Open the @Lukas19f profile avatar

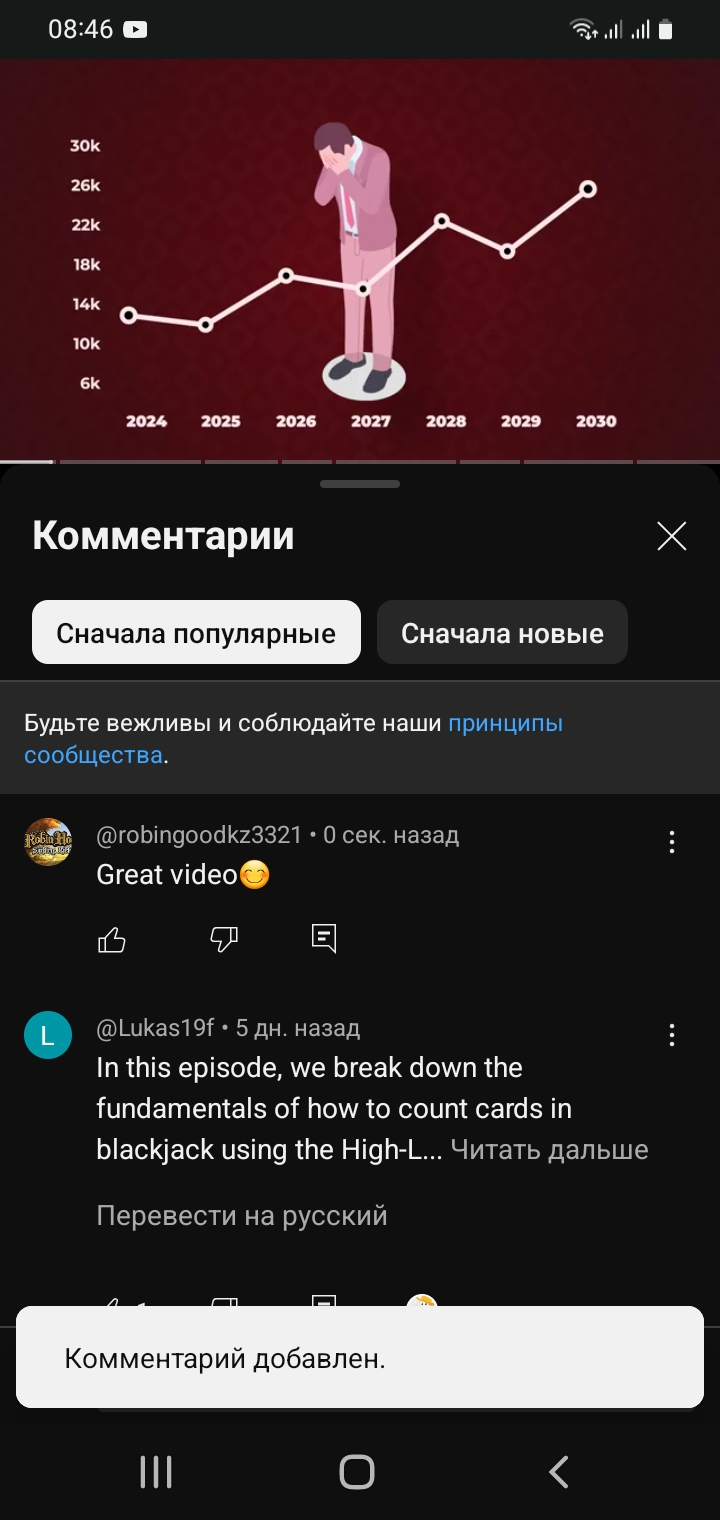coord(48,1034)
